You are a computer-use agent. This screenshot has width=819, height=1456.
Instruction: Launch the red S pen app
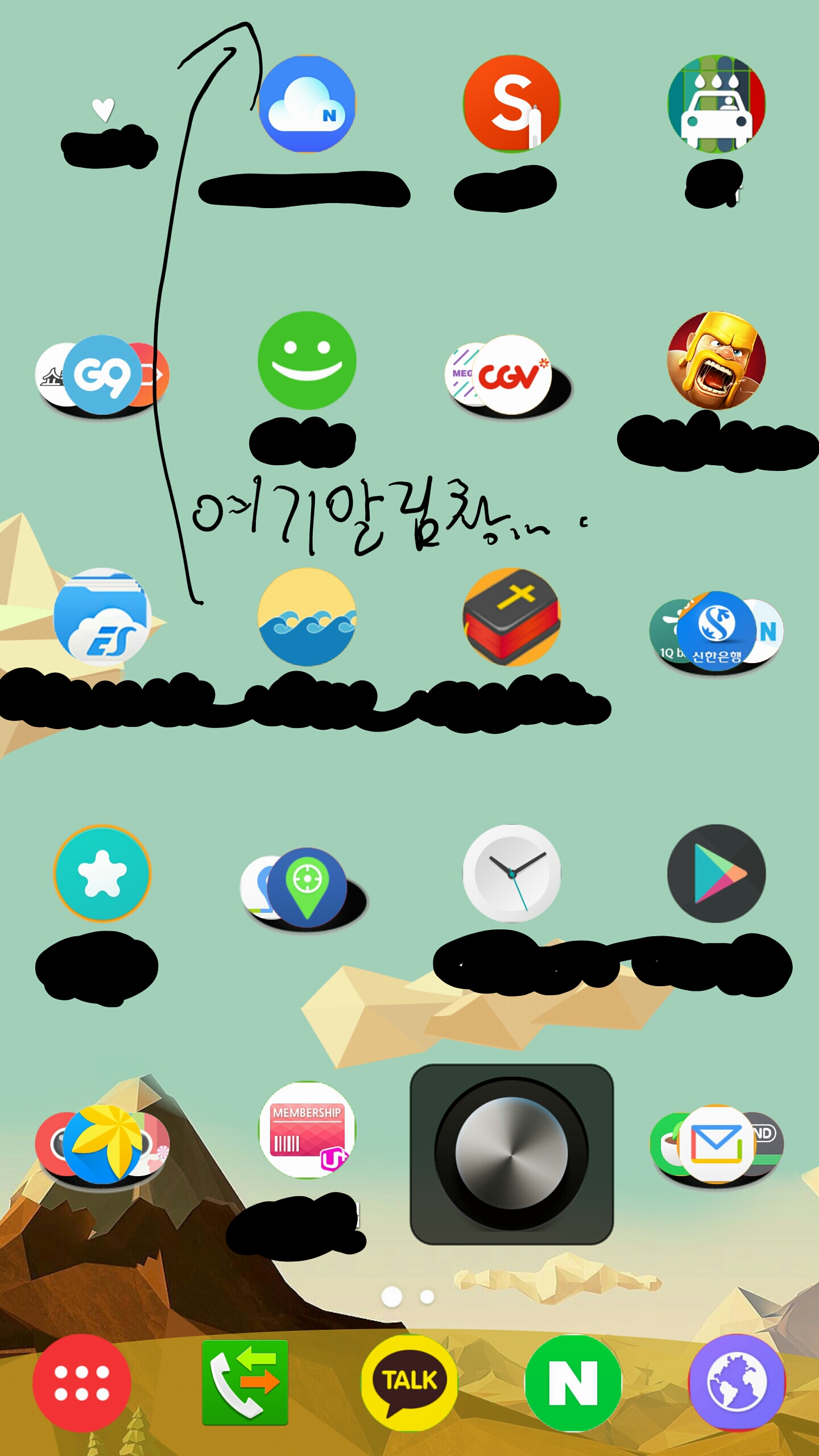(511, 104)
